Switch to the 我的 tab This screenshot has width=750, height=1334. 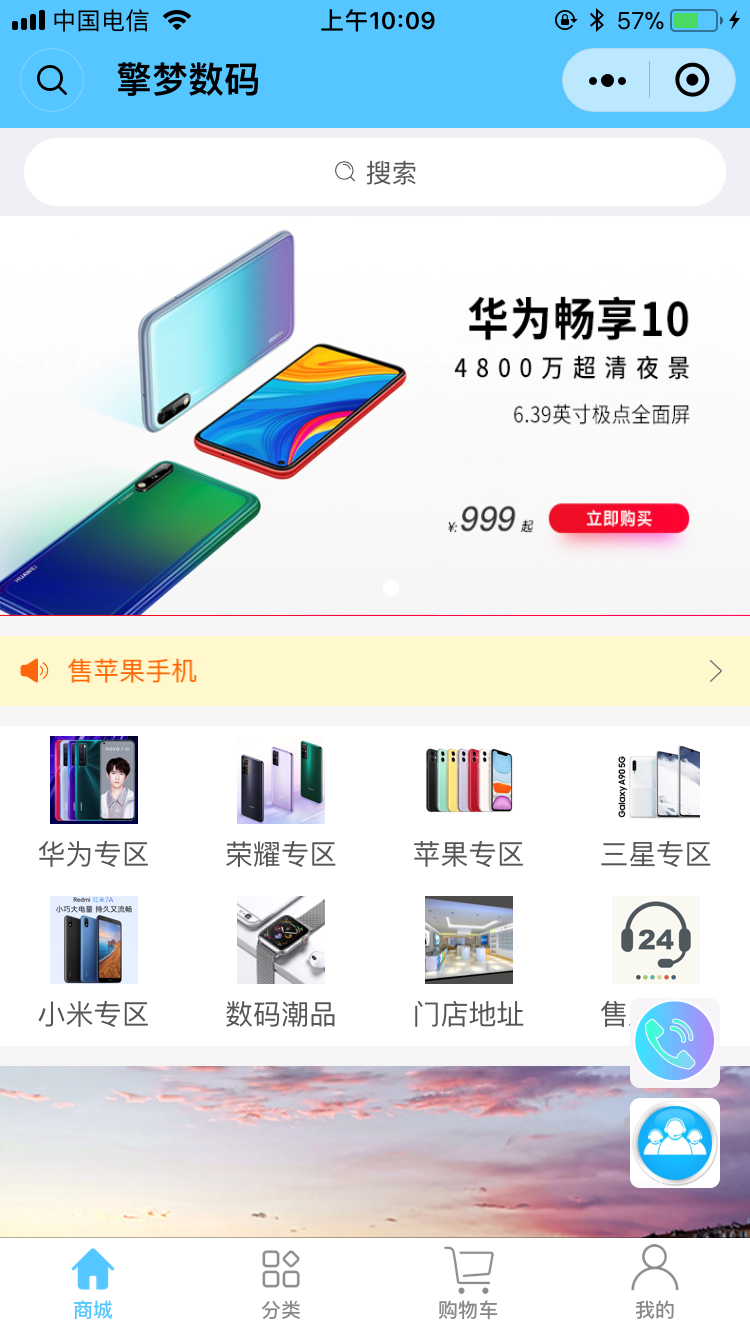(655, 1285)
